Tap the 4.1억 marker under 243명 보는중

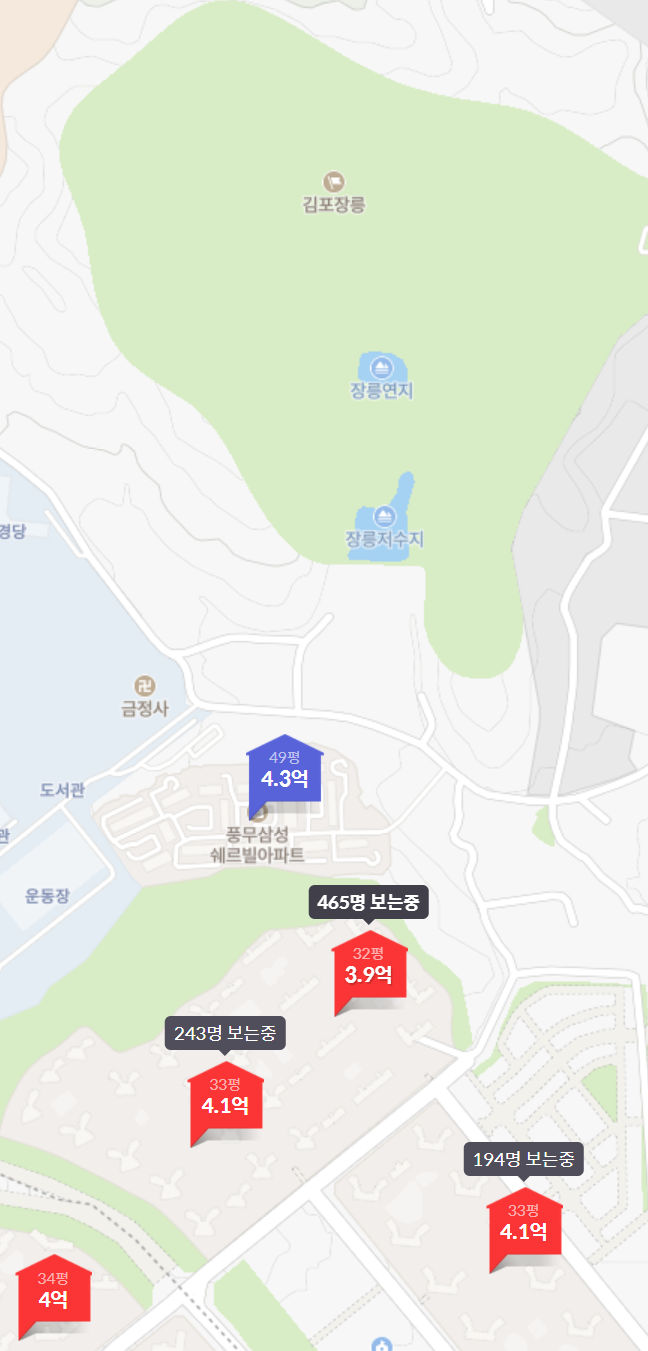point(226,1099)
